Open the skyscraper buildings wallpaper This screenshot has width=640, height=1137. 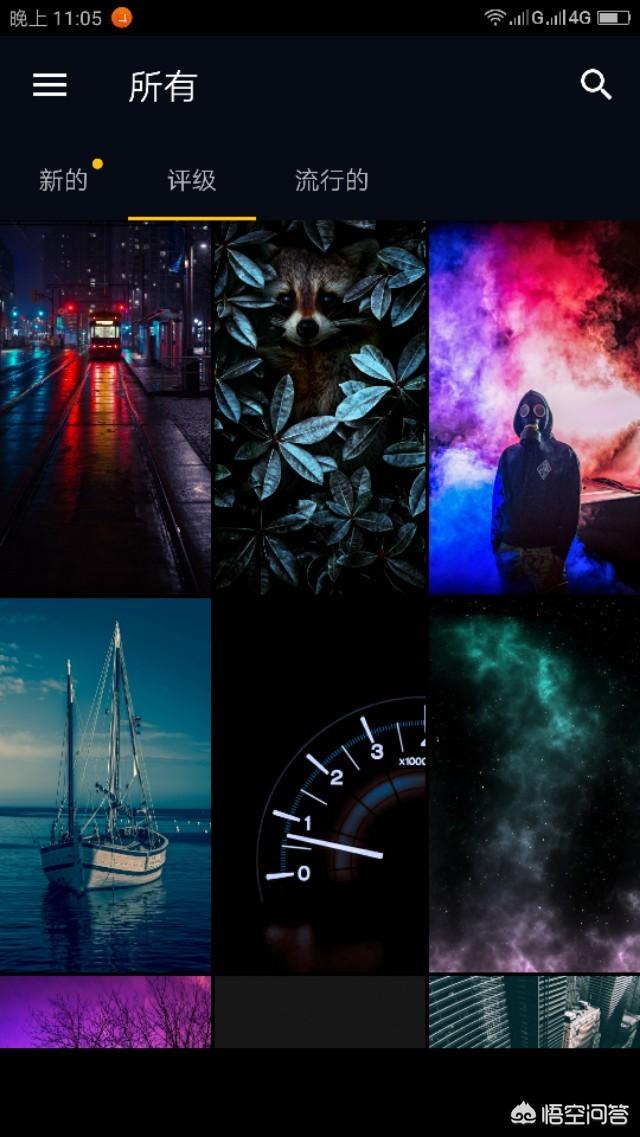click(534, 1012)
